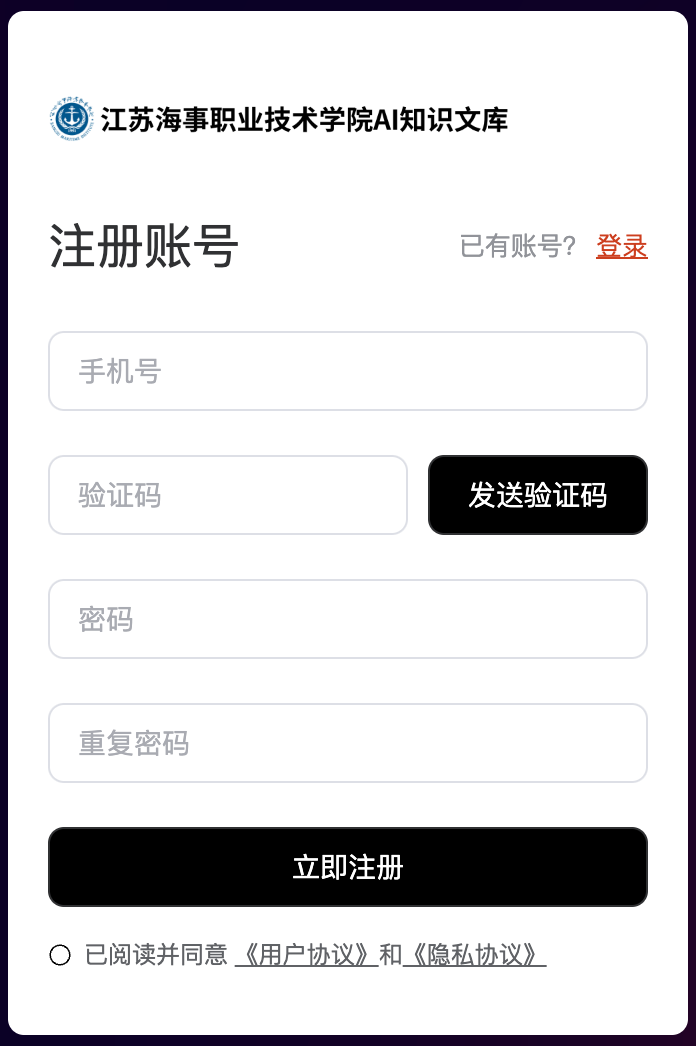
Task: Open the 登录 login link
Action: pos(621,246)
